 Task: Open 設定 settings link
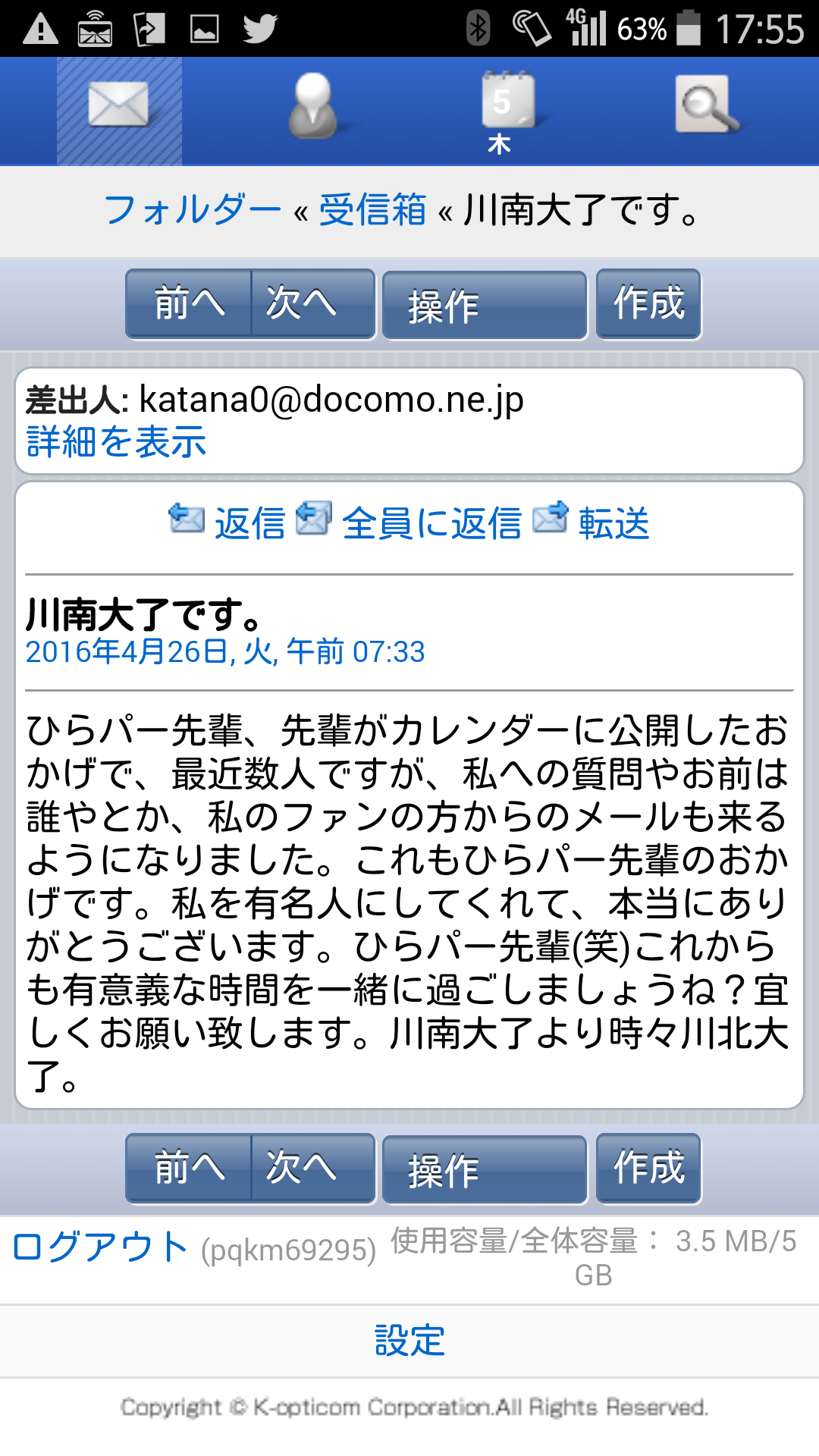point(409,1341)
